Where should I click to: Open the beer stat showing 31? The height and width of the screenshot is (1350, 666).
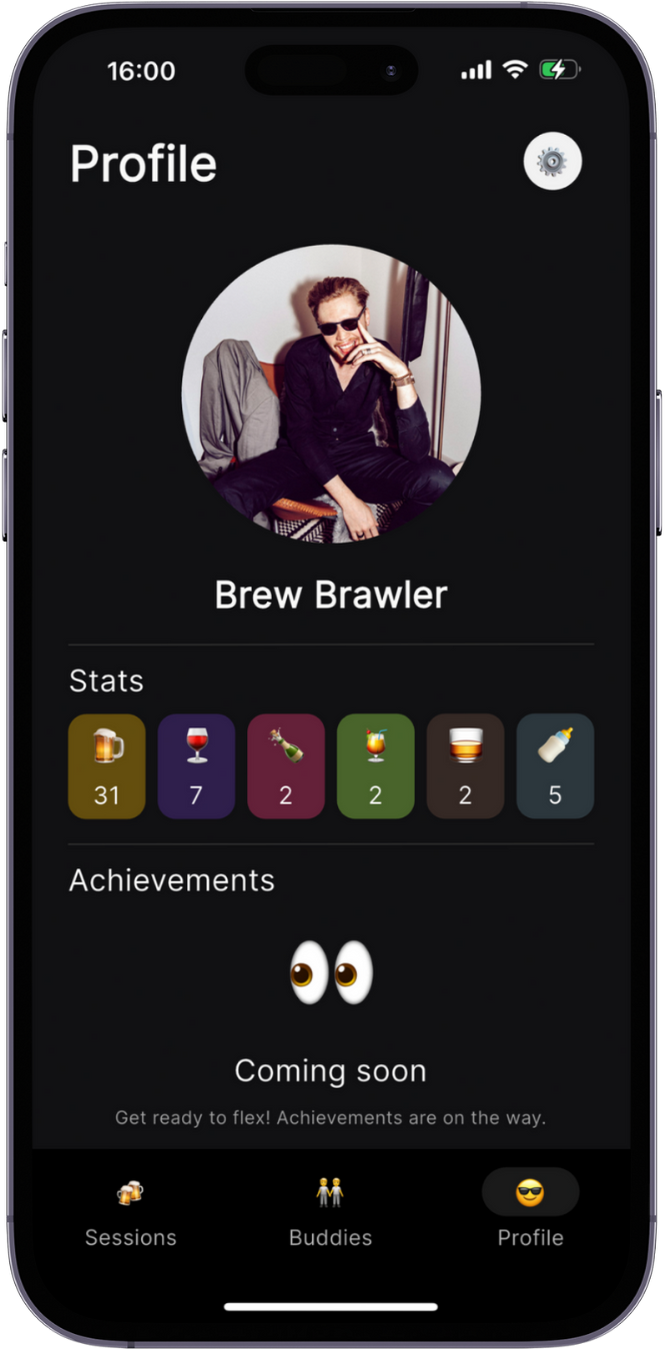(107, 766)
